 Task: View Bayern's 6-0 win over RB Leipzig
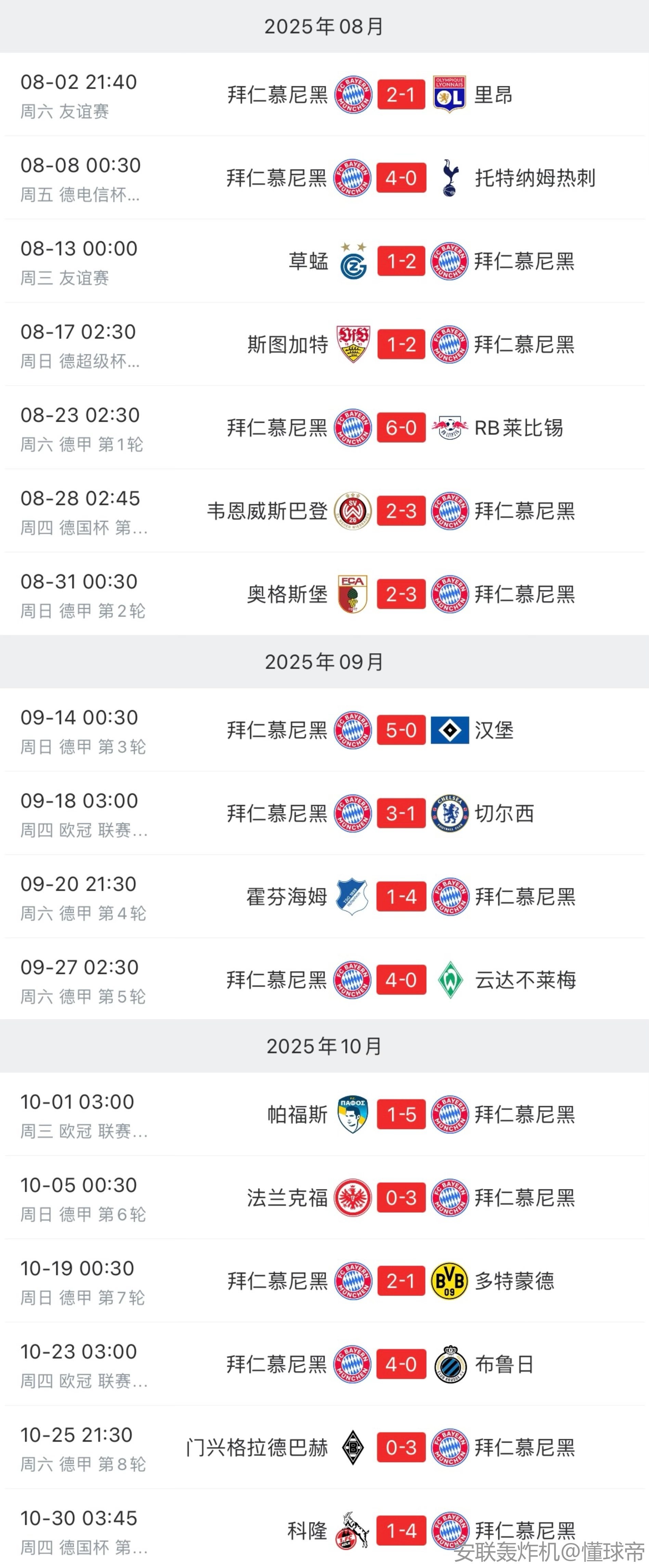pyautogui.click(x=401, y=428)
